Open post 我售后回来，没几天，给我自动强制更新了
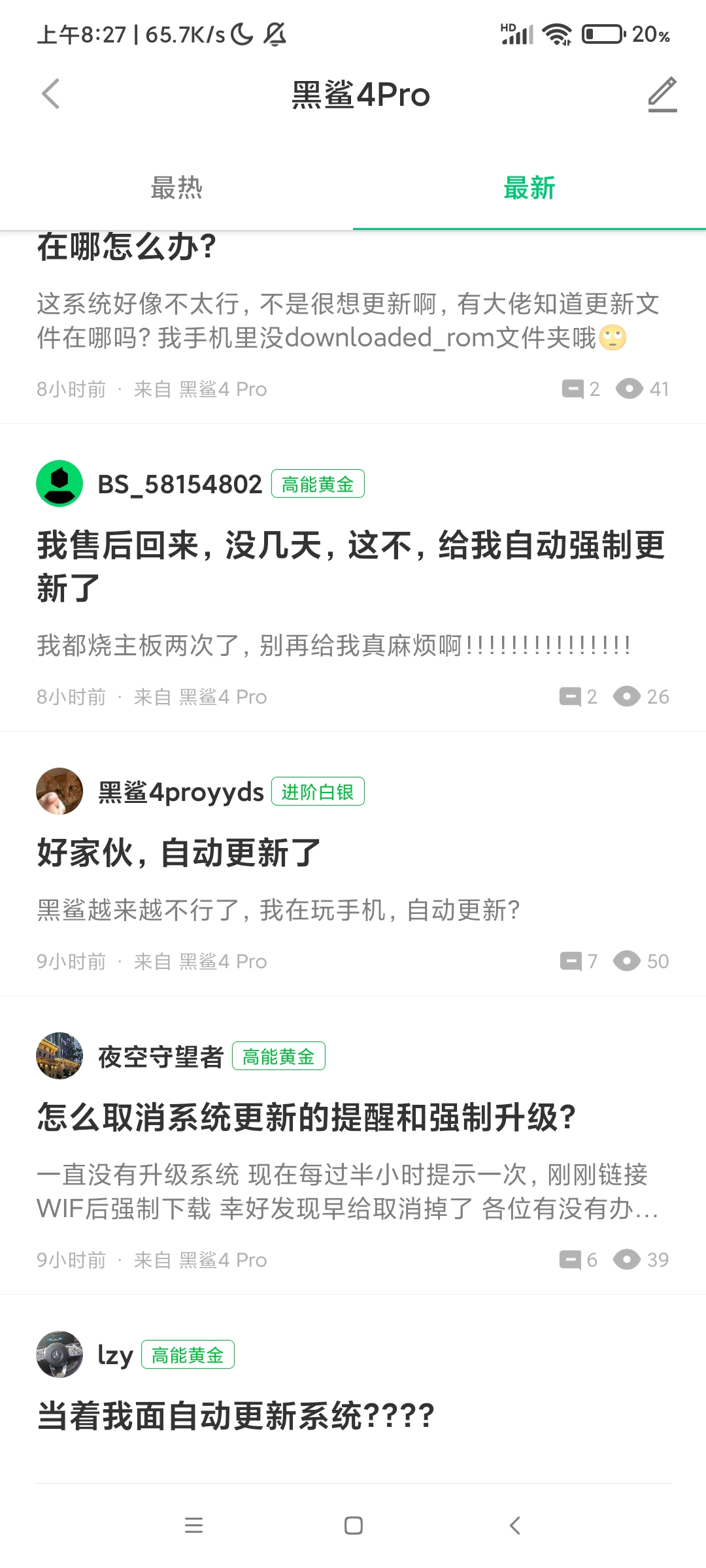The image size is (706, 1568). tap(350, 566)
